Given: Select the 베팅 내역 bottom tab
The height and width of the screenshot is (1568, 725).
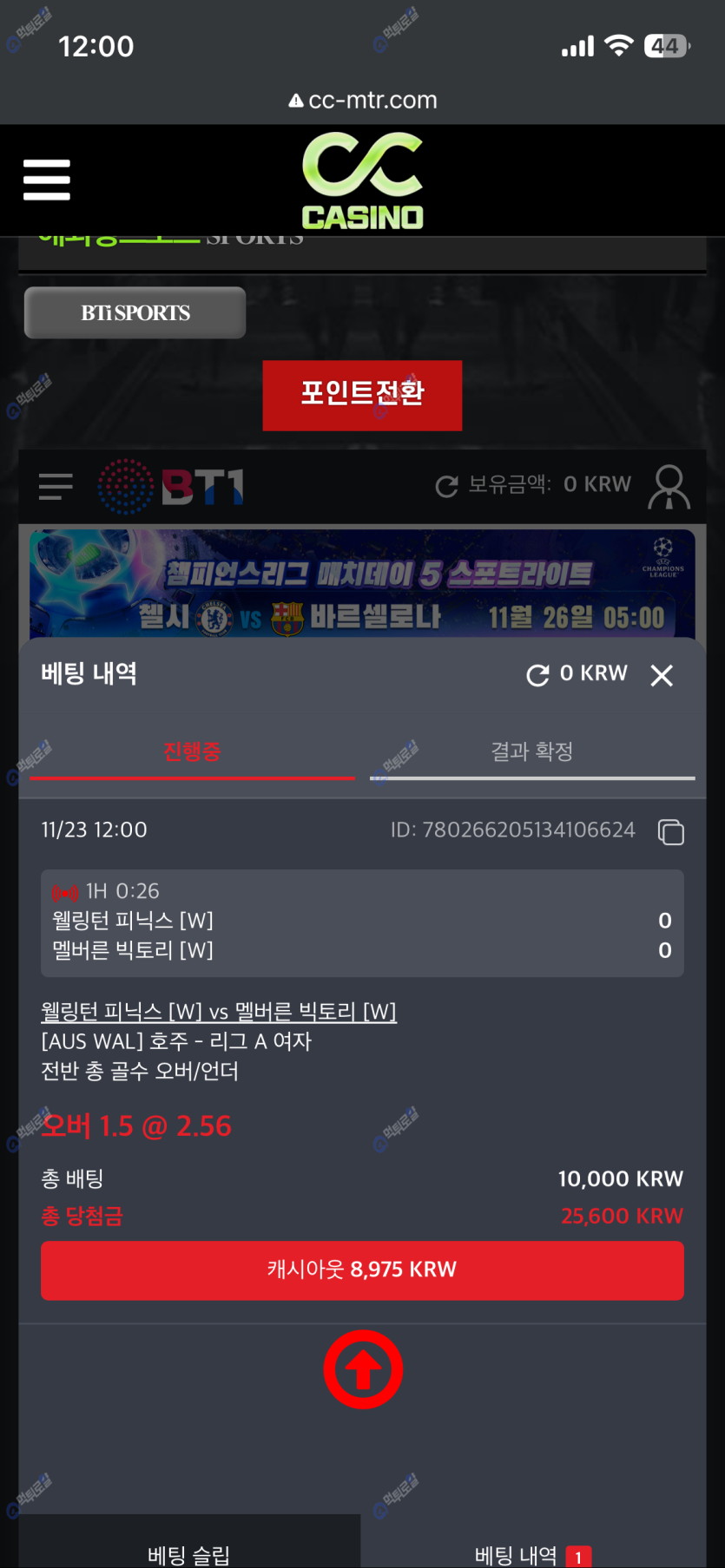Looking at the screenshot, I should tap(531, 1554).
